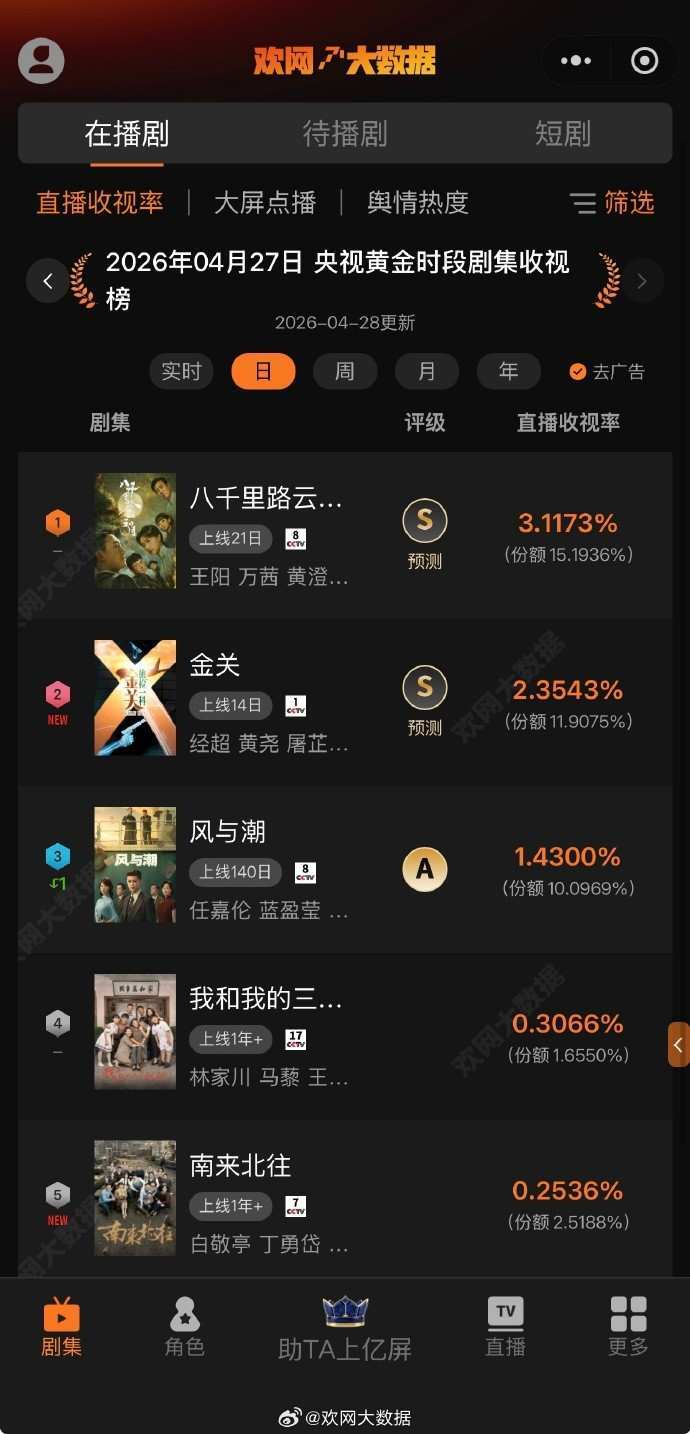Close the mini program with the circle button
Image resolution: width=690 pixels, height=1434 pixels.
click(644, 61)
